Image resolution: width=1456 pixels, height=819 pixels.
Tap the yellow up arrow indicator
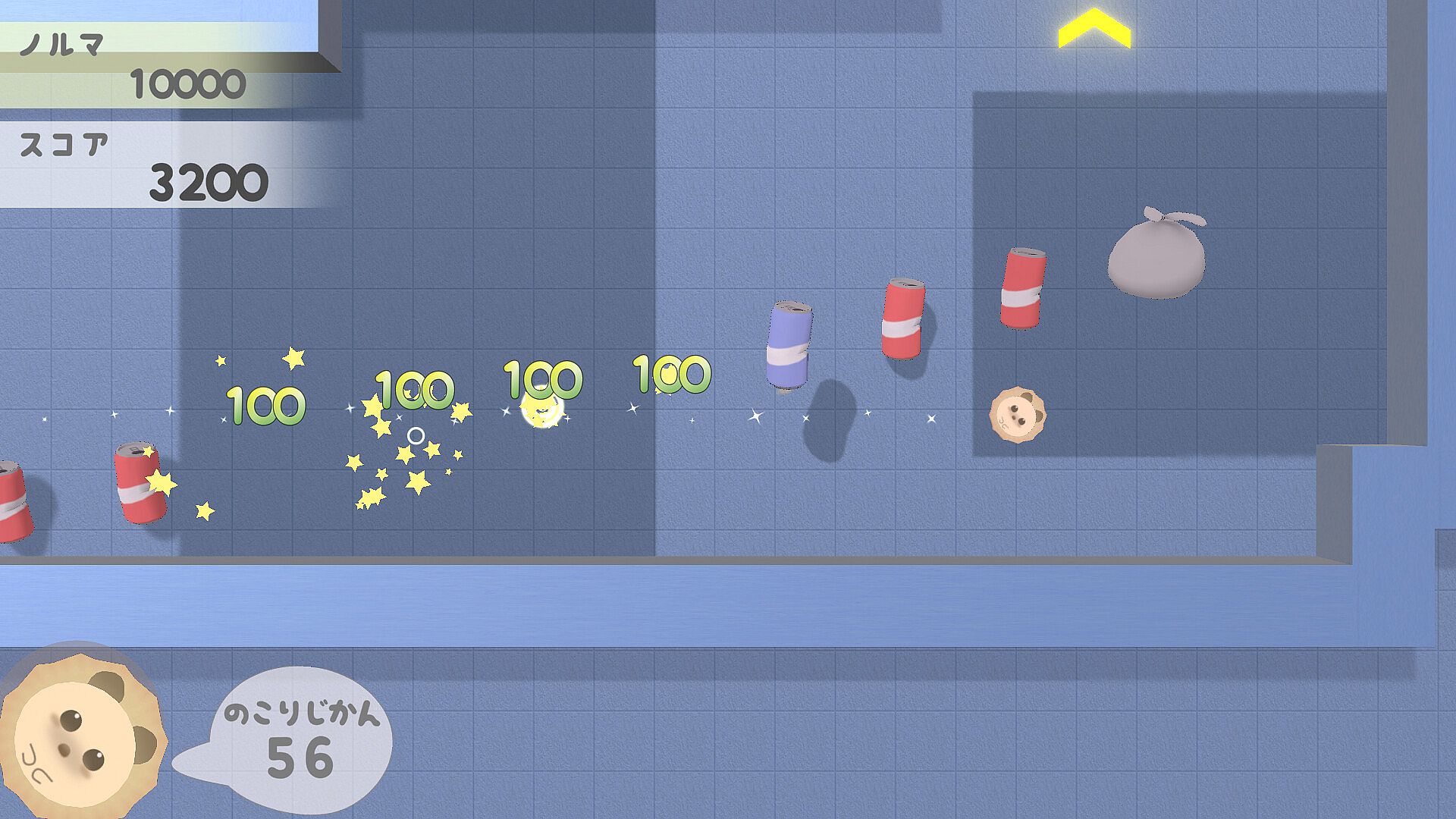click(x=1094, y=29)
